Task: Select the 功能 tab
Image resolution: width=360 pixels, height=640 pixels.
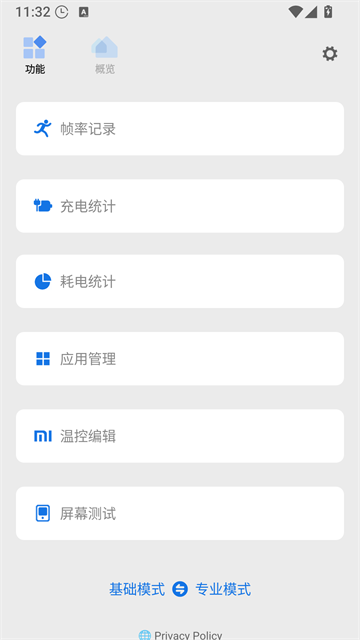Action: coord(35,56)
